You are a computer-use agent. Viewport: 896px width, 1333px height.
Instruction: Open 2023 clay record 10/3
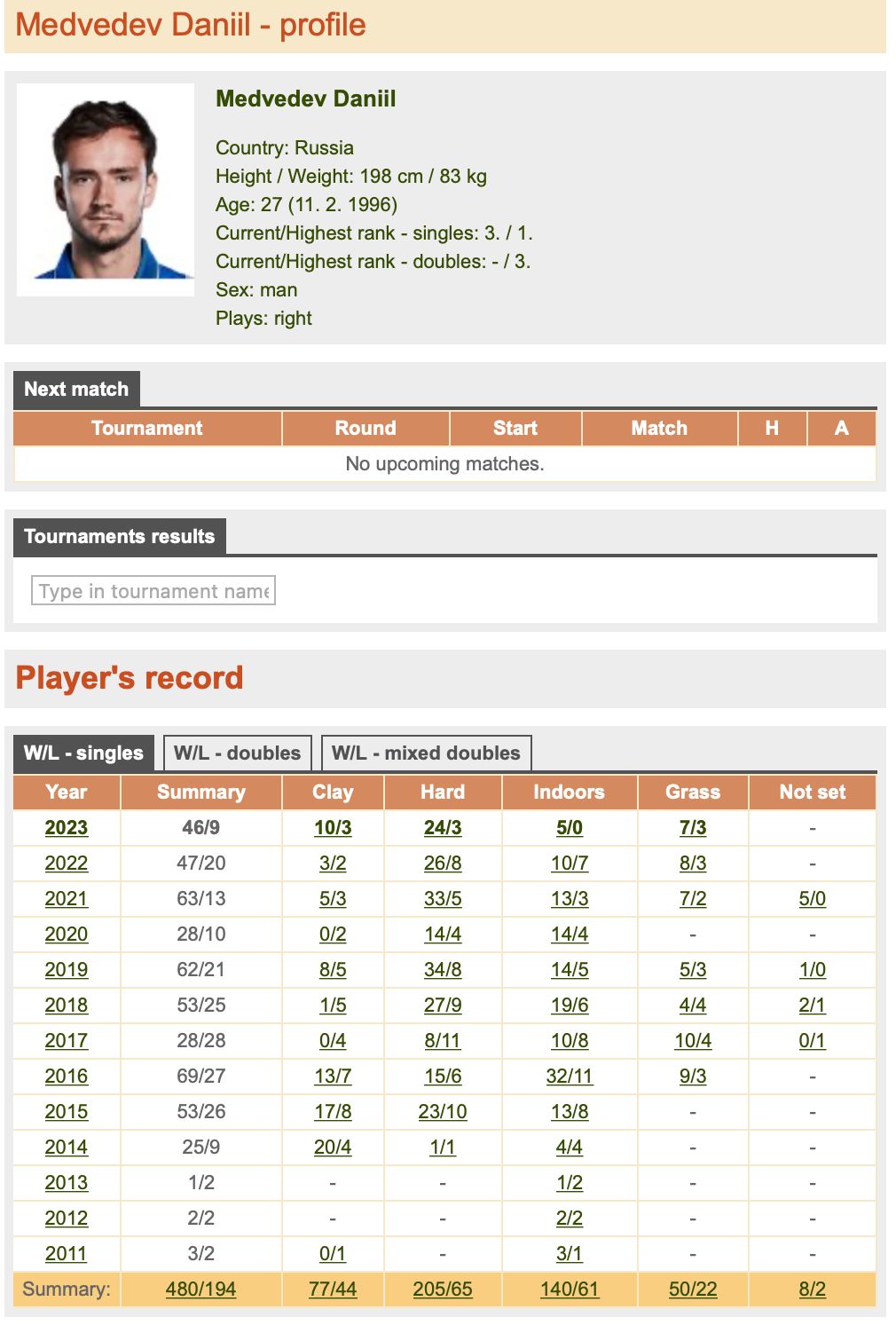(x=333, y=828)
